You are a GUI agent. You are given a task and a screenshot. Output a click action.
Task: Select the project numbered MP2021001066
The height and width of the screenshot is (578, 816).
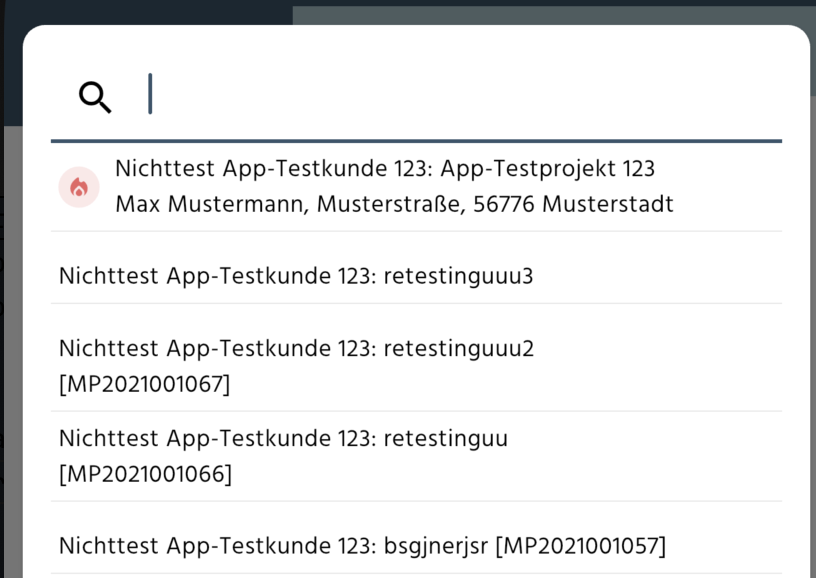click(x=284, y=455)
